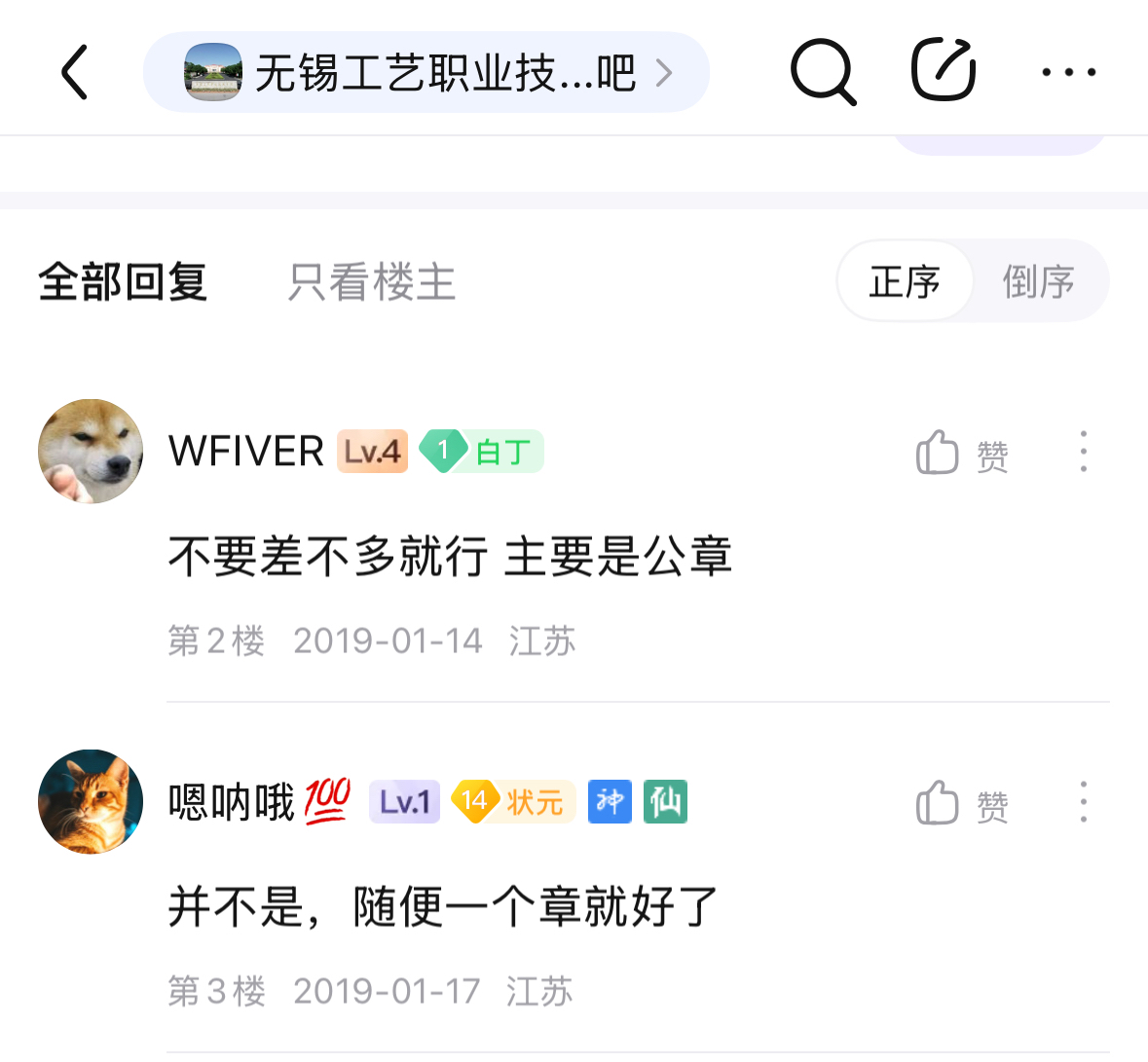Open the reply 不要差不多就行 主要是公章
Image resolution: width=1148 pixels, height=1062 pixels.
450,557
